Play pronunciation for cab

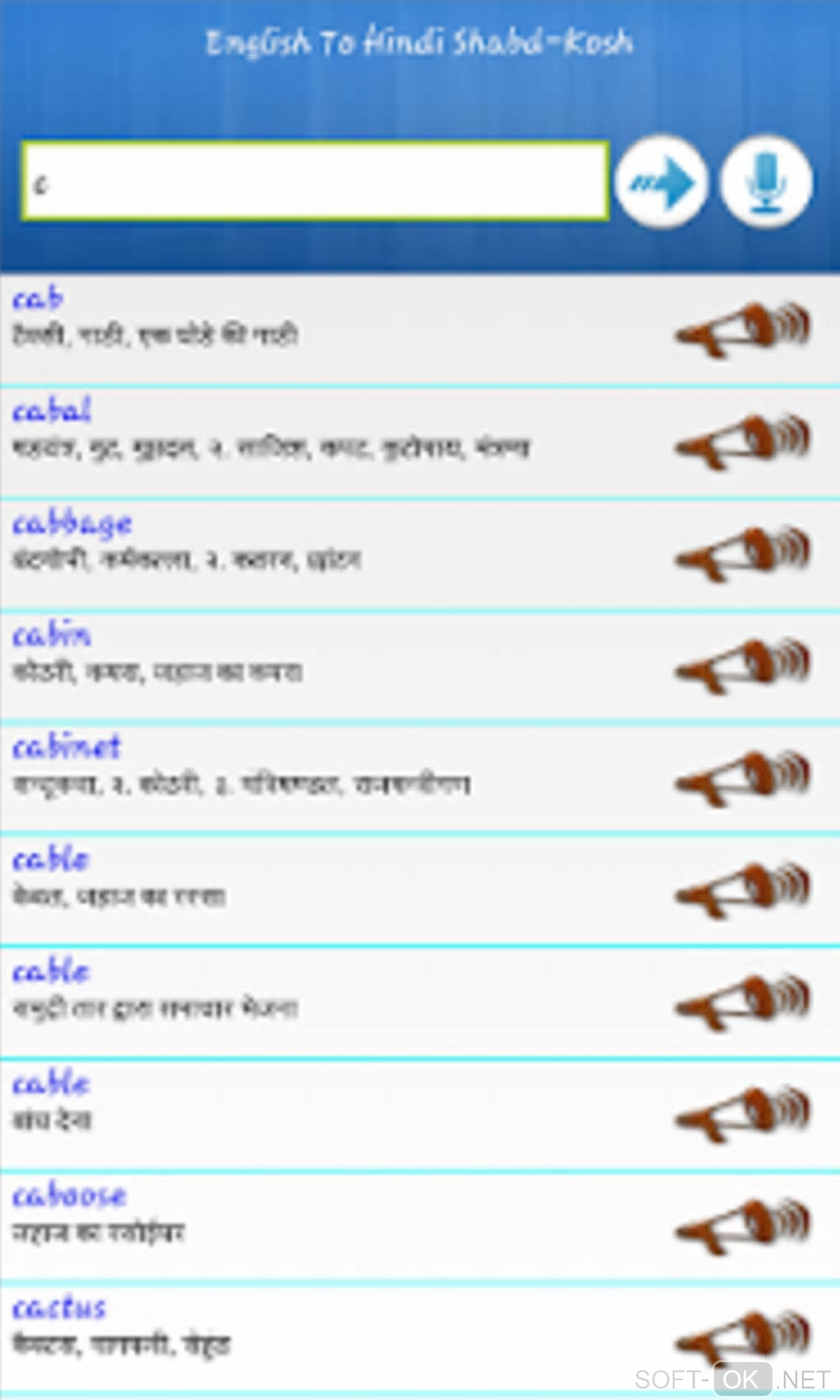click(743, 329)
